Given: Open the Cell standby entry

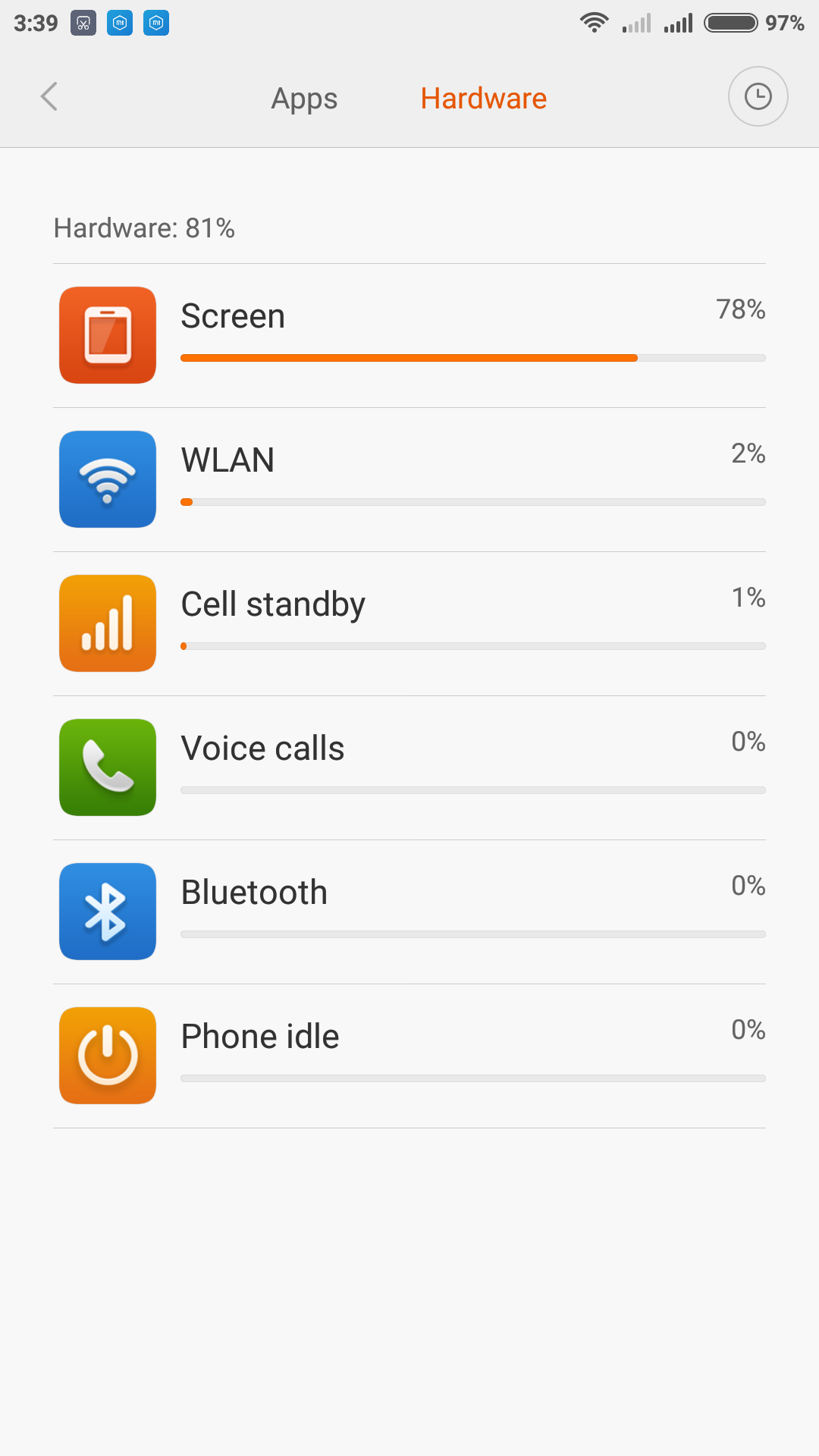Looking at the screenshot, I should (x=409, y=623).
